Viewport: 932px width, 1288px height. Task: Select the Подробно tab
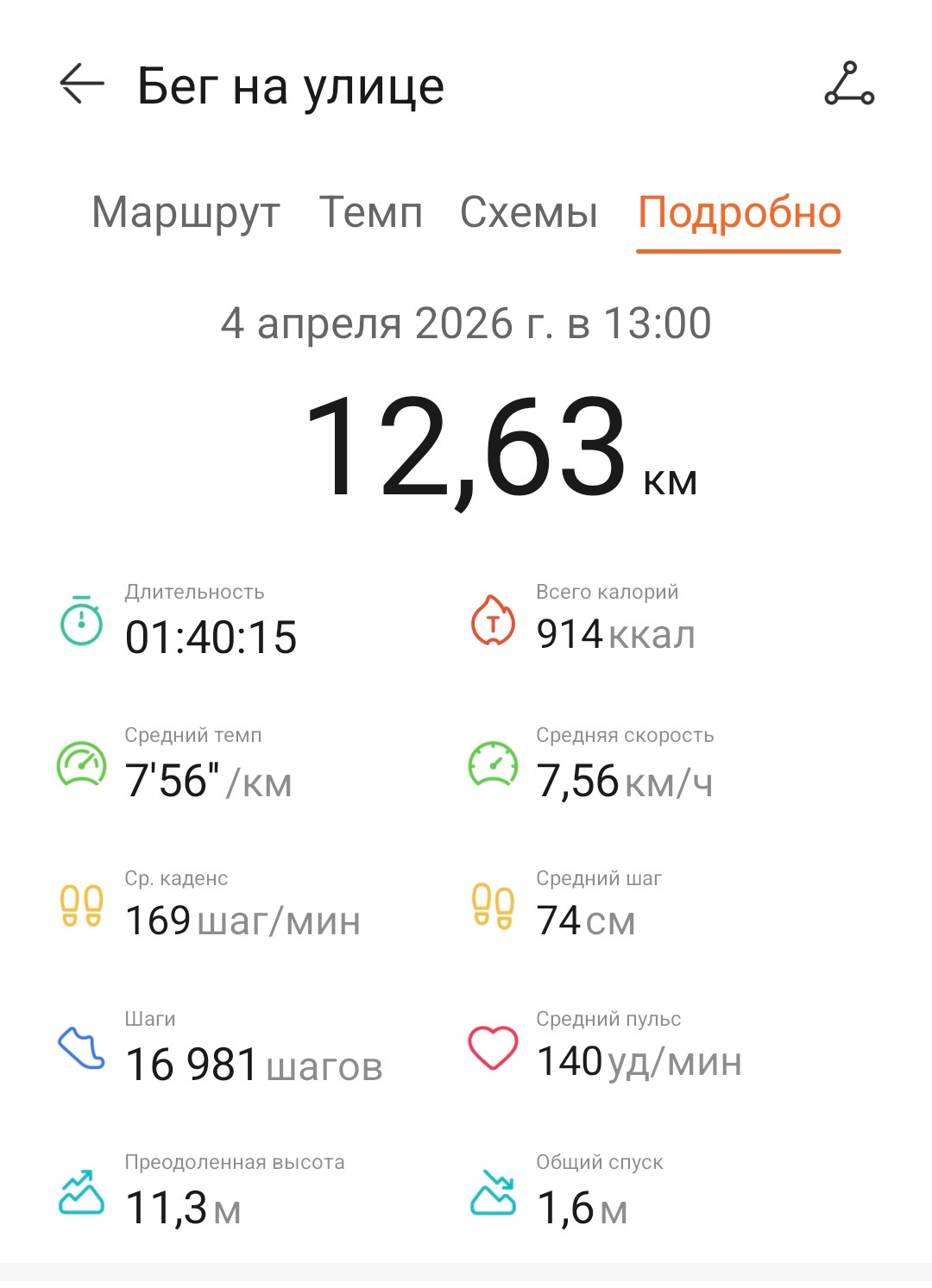point(739,214)
